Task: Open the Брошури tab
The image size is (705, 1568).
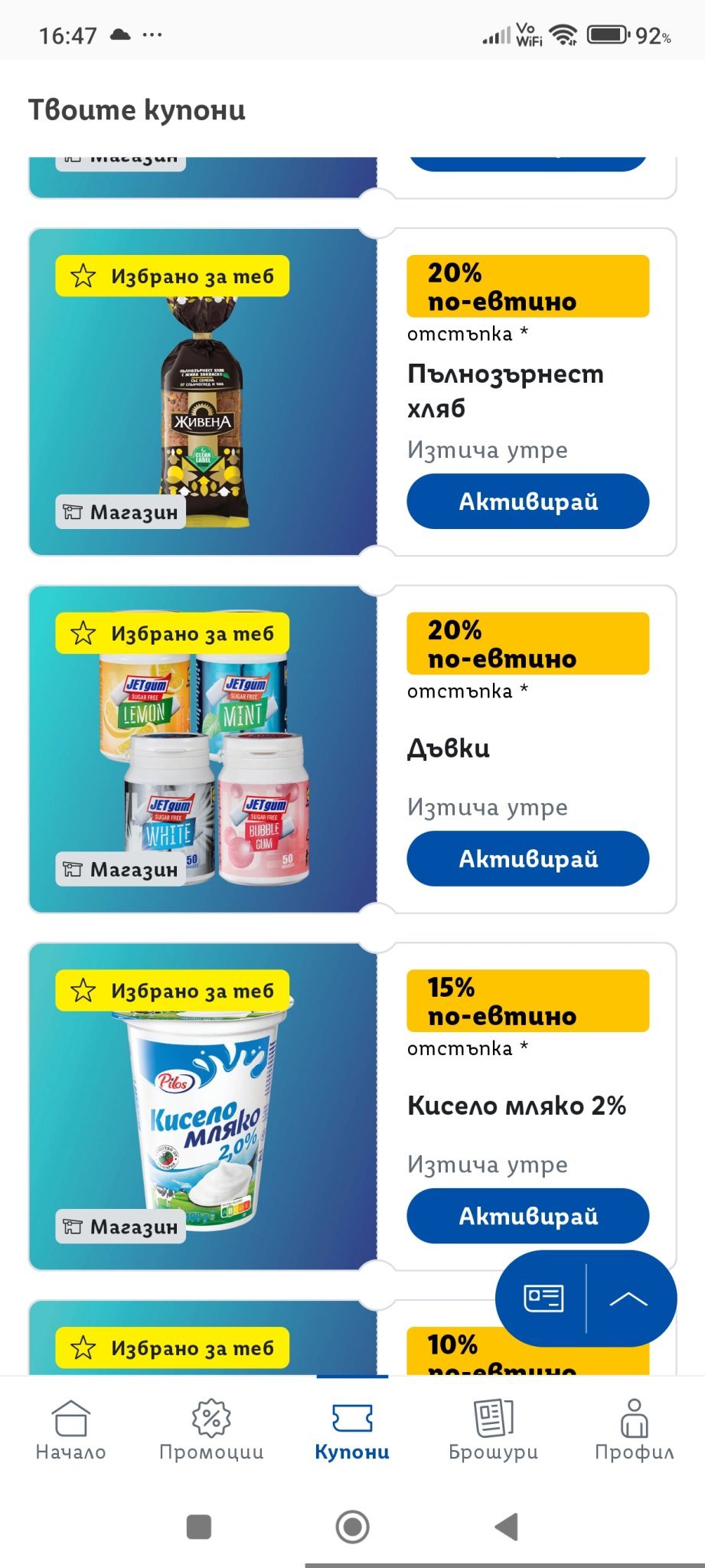Action: click(x=493, y=1429)
